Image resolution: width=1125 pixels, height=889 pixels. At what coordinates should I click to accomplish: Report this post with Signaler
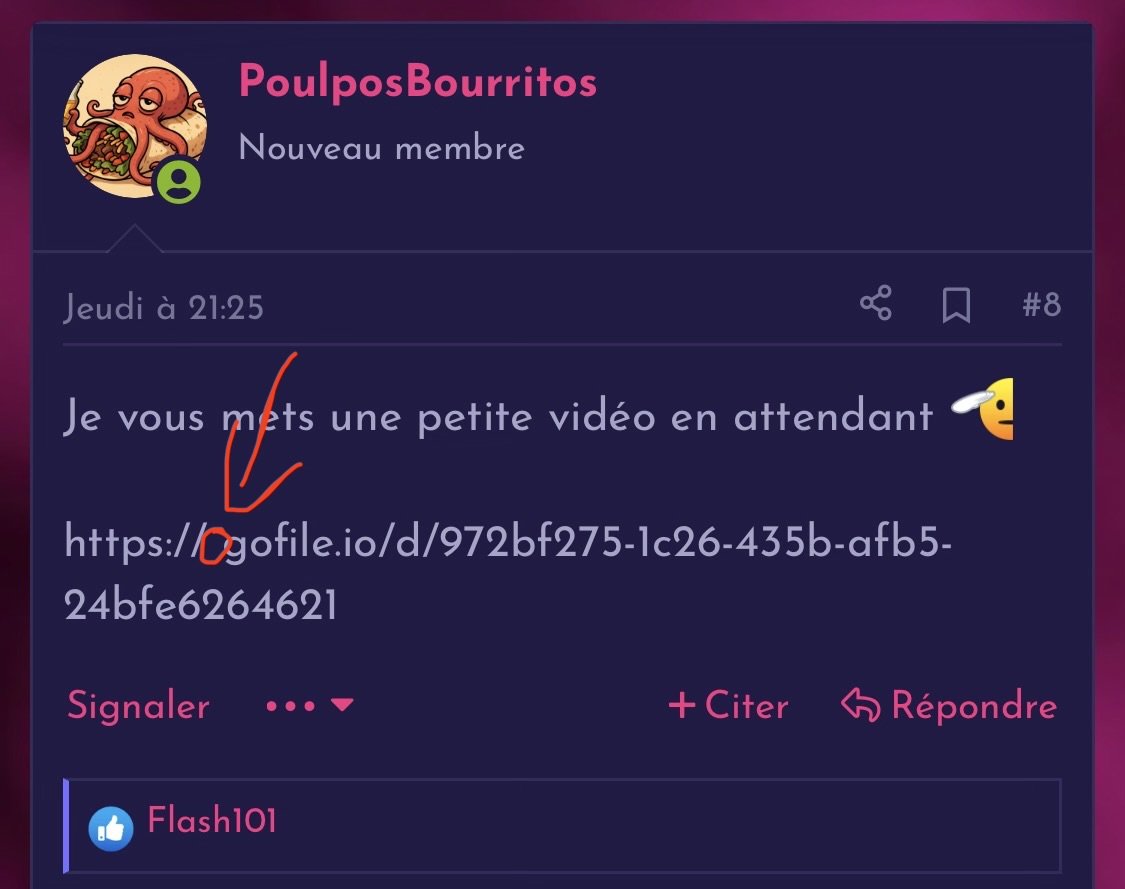[138, 707]
